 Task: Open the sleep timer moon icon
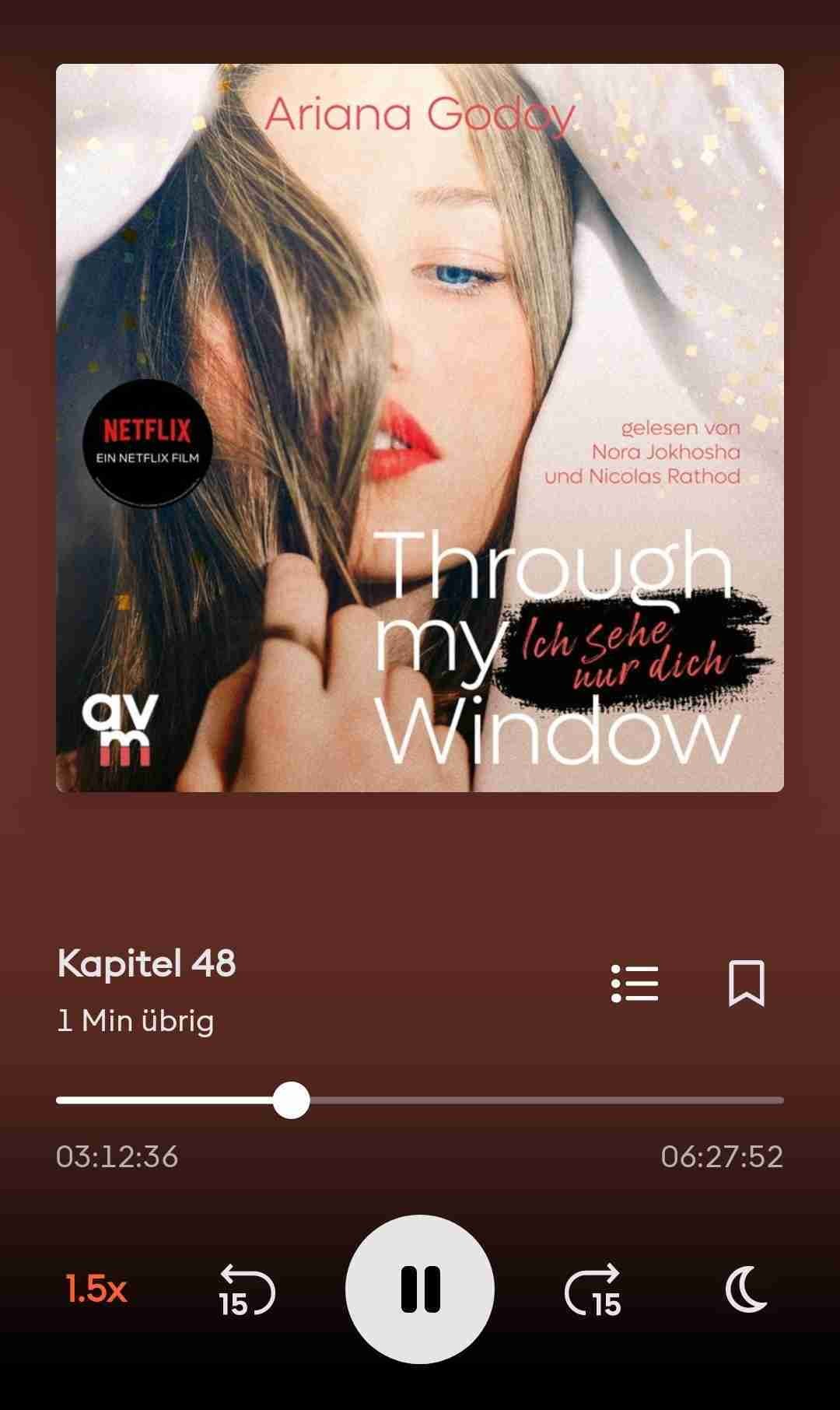click(745, 1289)
